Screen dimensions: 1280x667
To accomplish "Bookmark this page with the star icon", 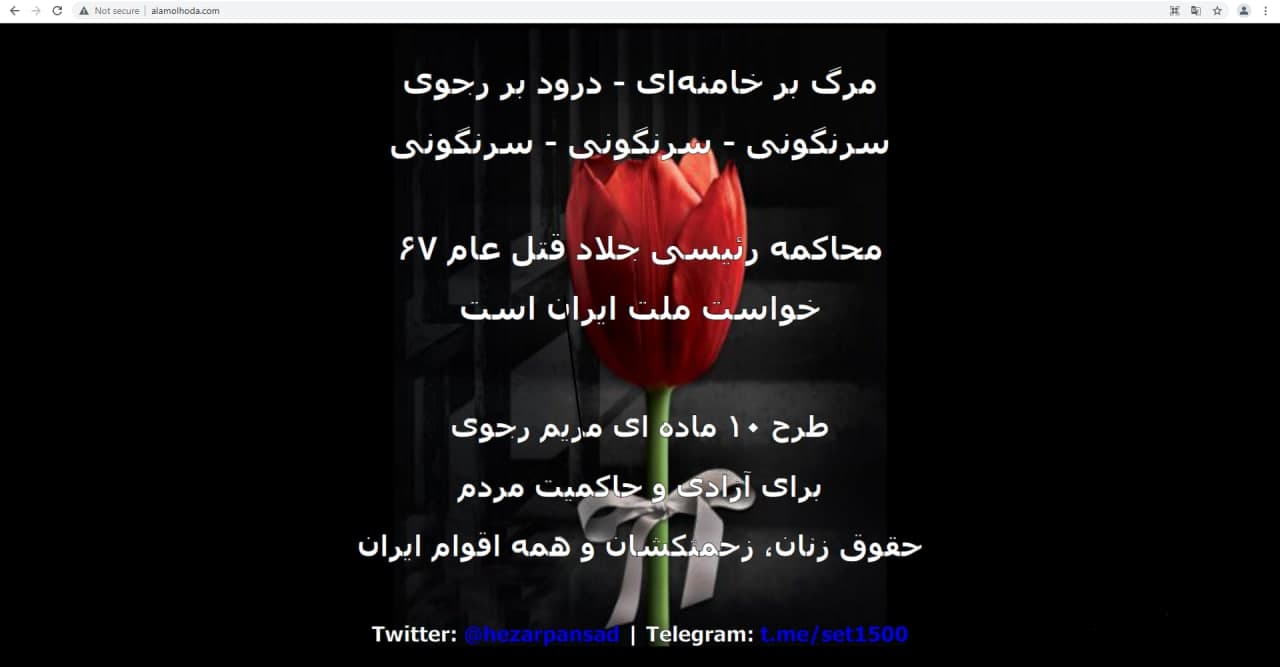I will click(x=1217, y=11).
